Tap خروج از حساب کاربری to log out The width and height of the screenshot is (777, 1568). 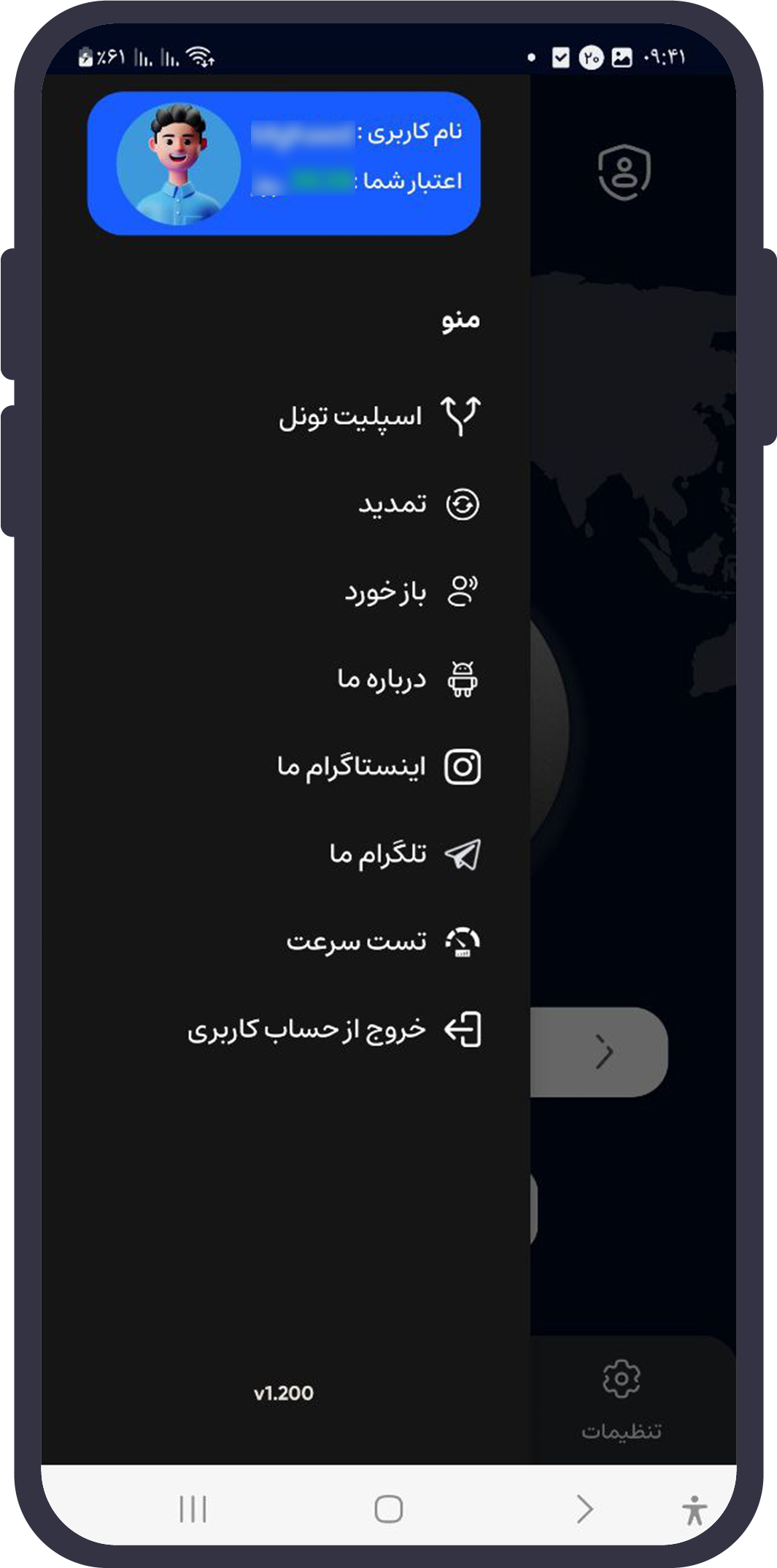tap(333, 1030)
